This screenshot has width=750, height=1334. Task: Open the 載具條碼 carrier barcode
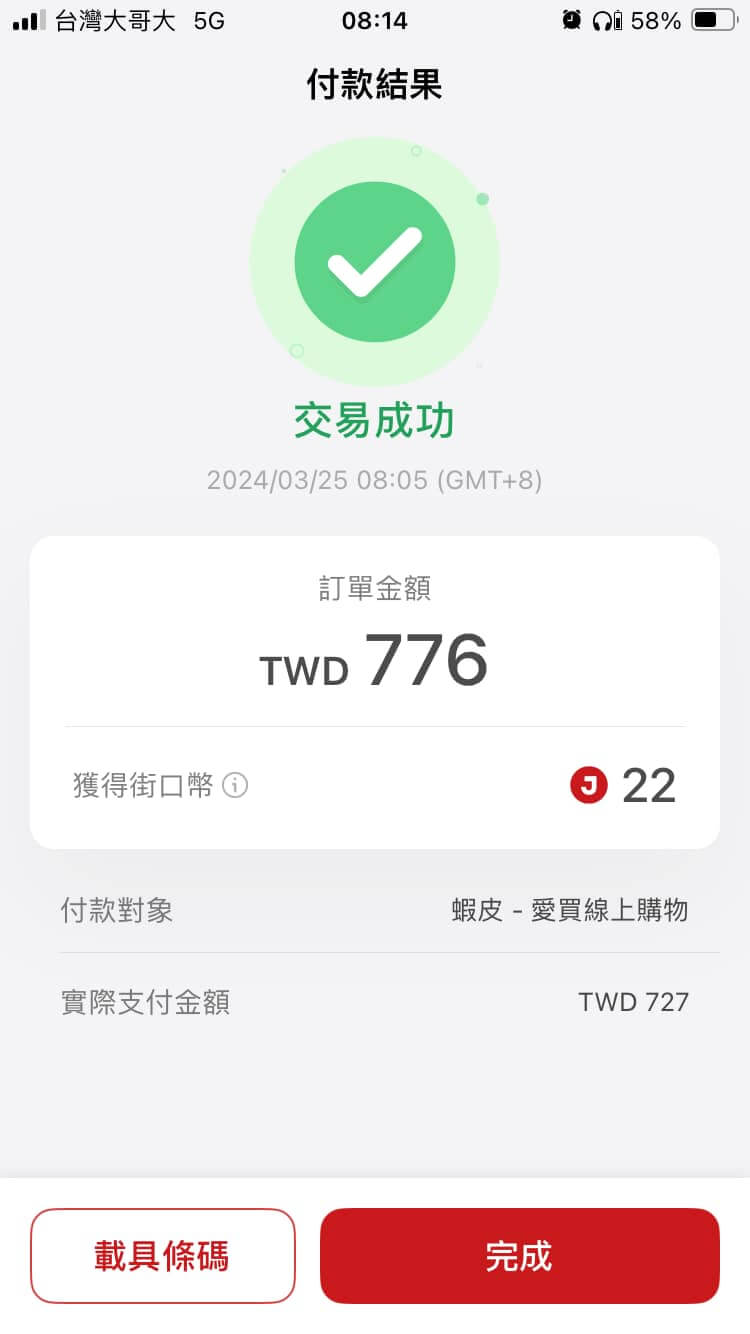tap(163, 1256)
